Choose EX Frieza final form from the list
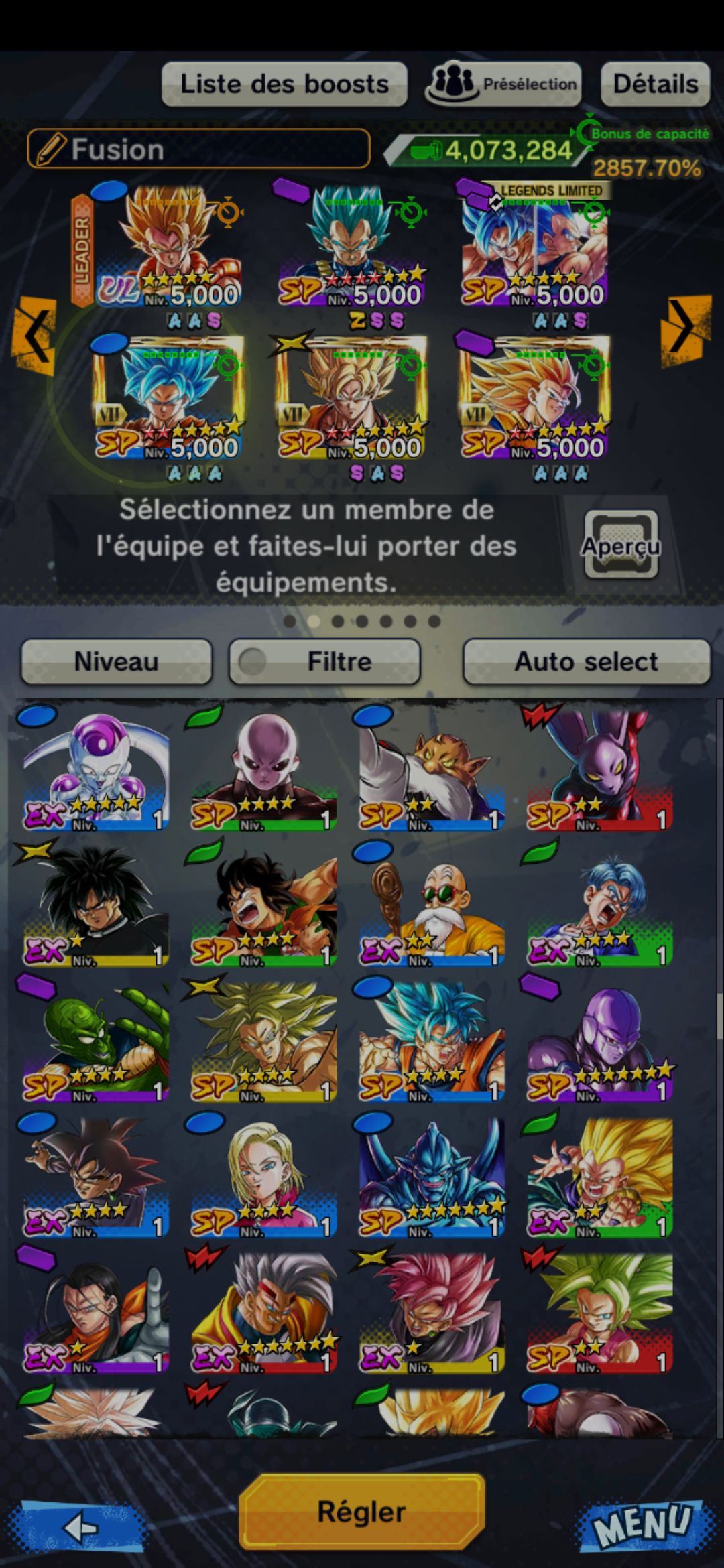This screenshot has width=724, height=1568. coord(96,771)
